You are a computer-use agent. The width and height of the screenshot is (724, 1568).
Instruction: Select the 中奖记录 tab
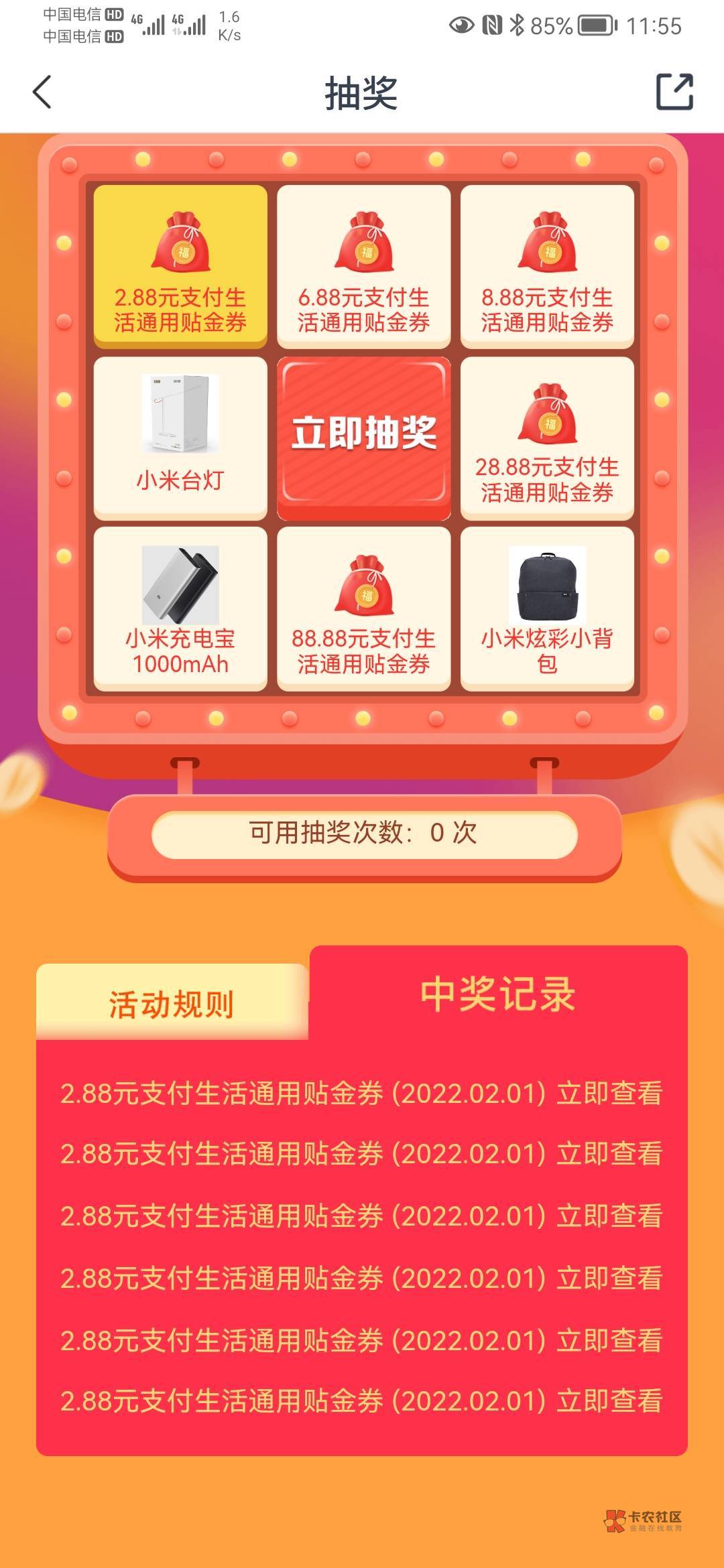point(497,993)
